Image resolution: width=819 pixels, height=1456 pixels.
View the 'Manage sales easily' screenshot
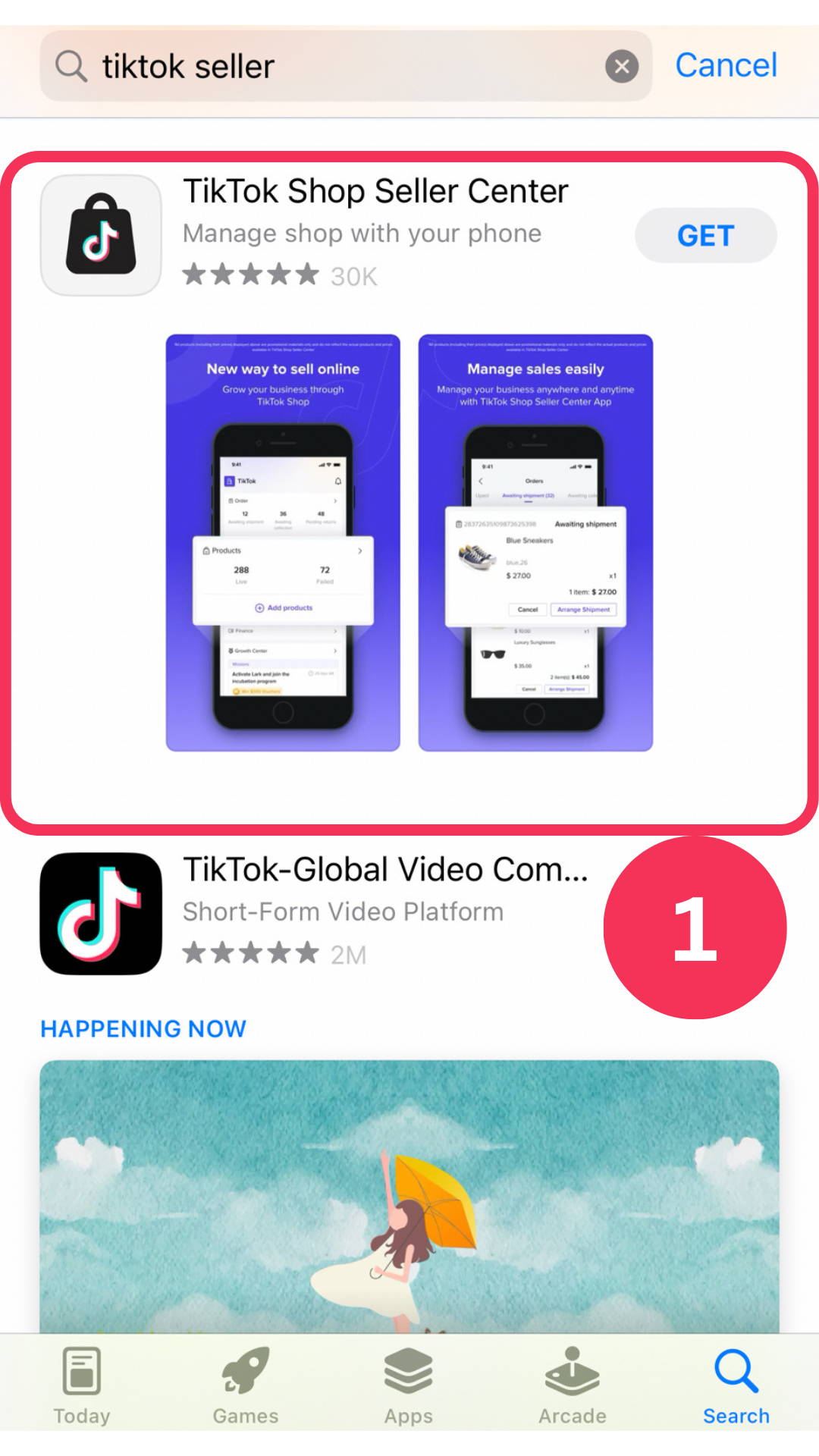pyautogui.click(x=535, y=543)
